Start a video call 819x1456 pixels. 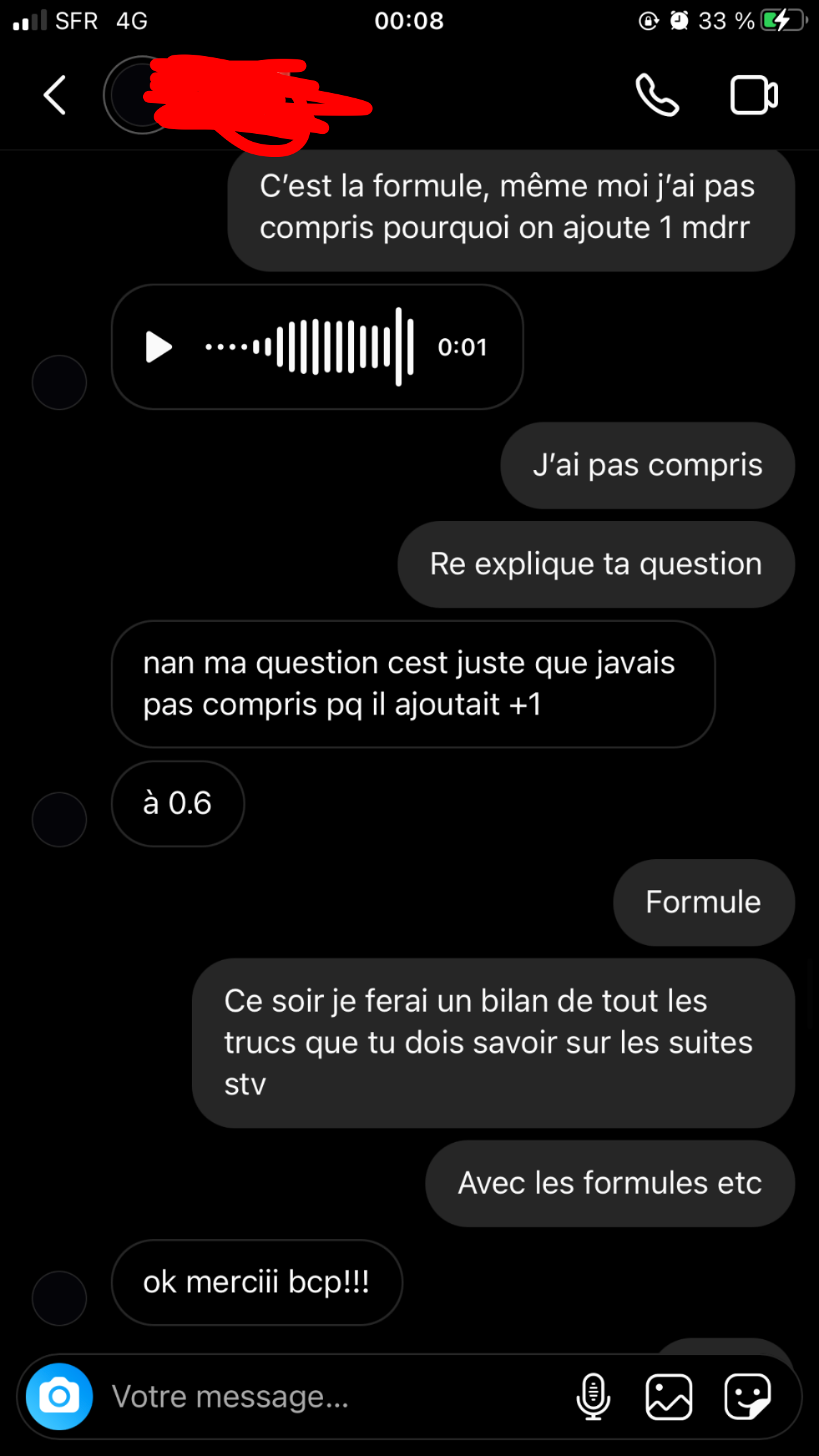point(754,95)
